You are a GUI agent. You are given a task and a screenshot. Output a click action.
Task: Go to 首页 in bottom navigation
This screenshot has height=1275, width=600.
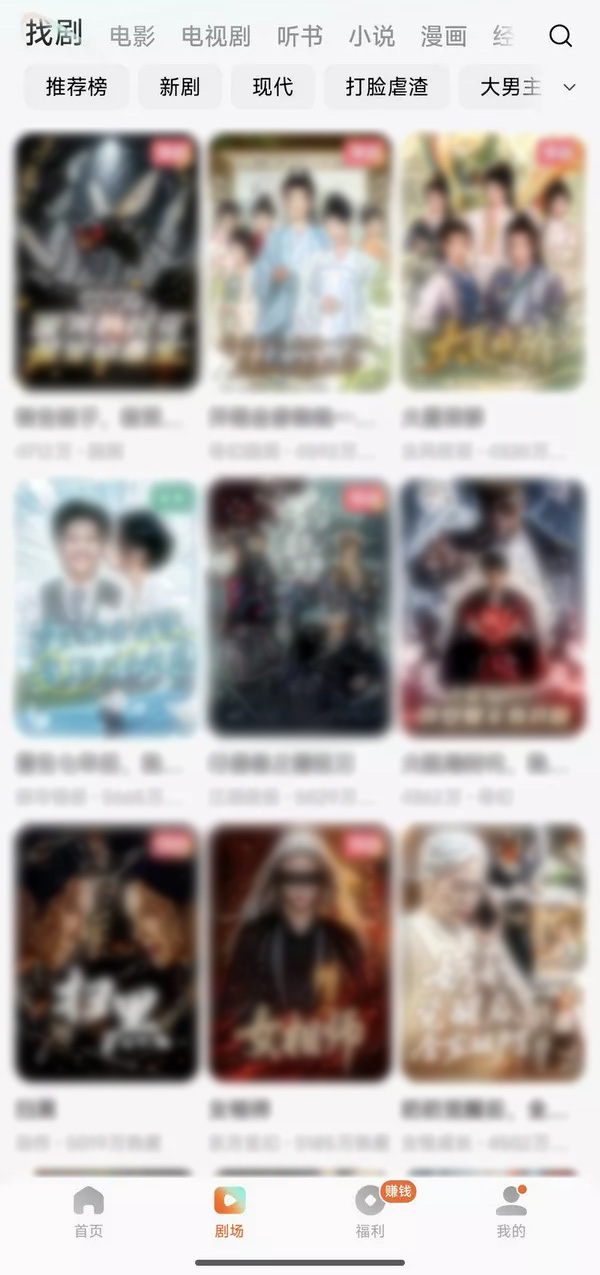[x=88, y=1212]
